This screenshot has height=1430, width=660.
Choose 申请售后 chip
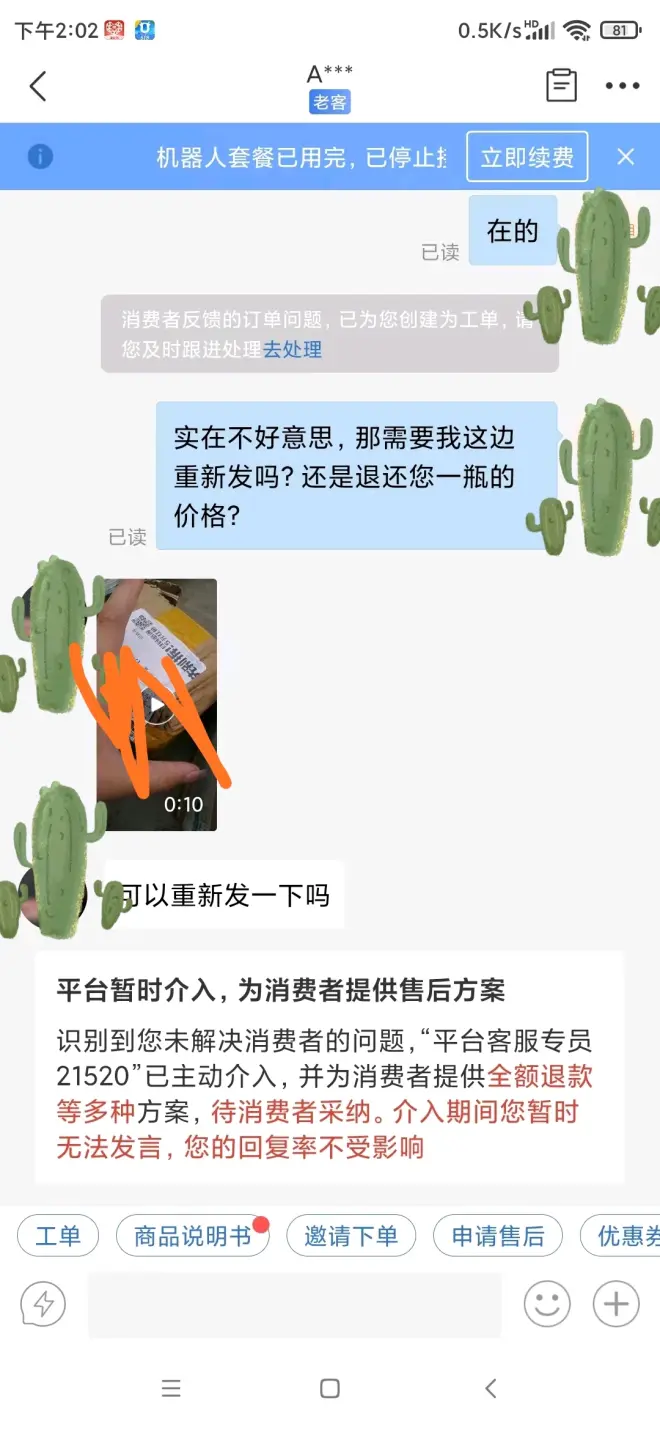[x=498, y=1236]
